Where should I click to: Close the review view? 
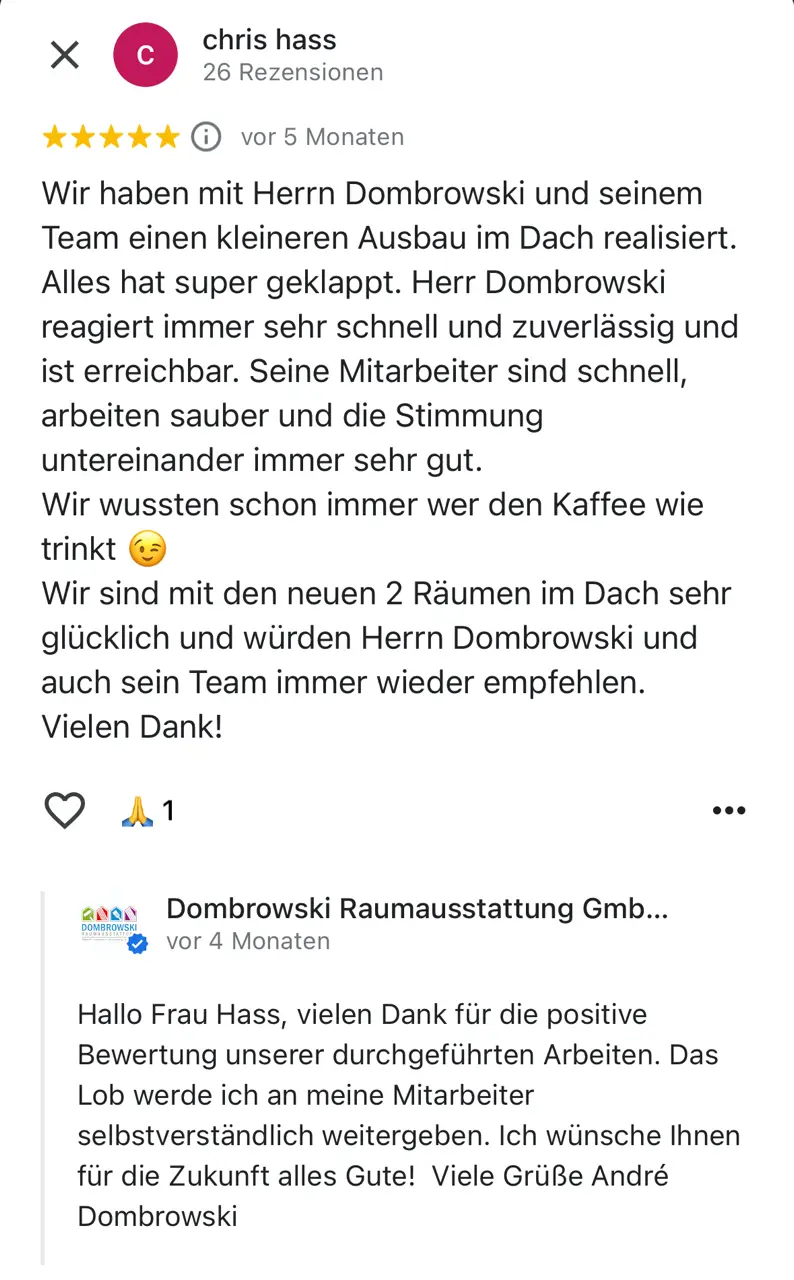65,55
